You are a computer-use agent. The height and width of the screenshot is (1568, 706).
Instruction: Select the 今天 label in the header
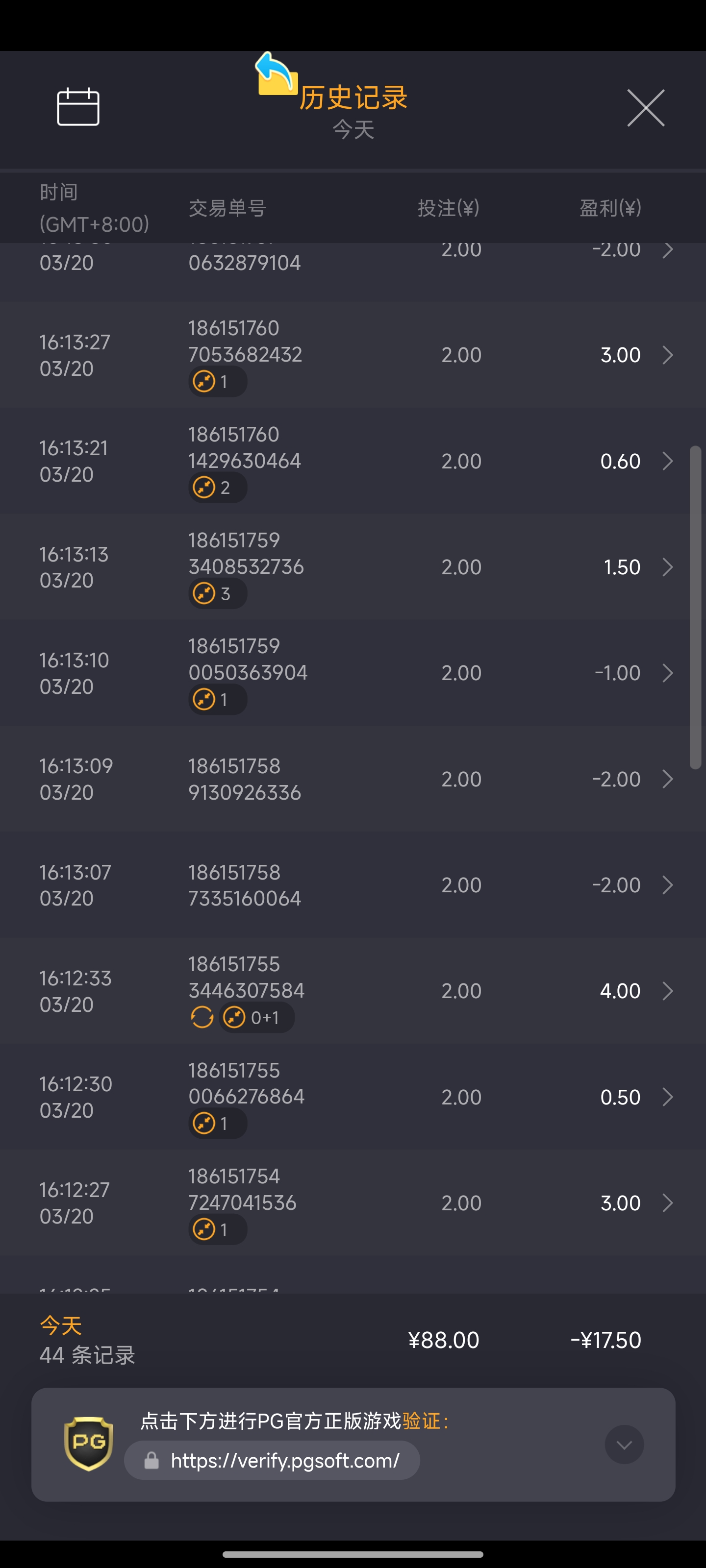pyautogui.click(x=353, y=129)
